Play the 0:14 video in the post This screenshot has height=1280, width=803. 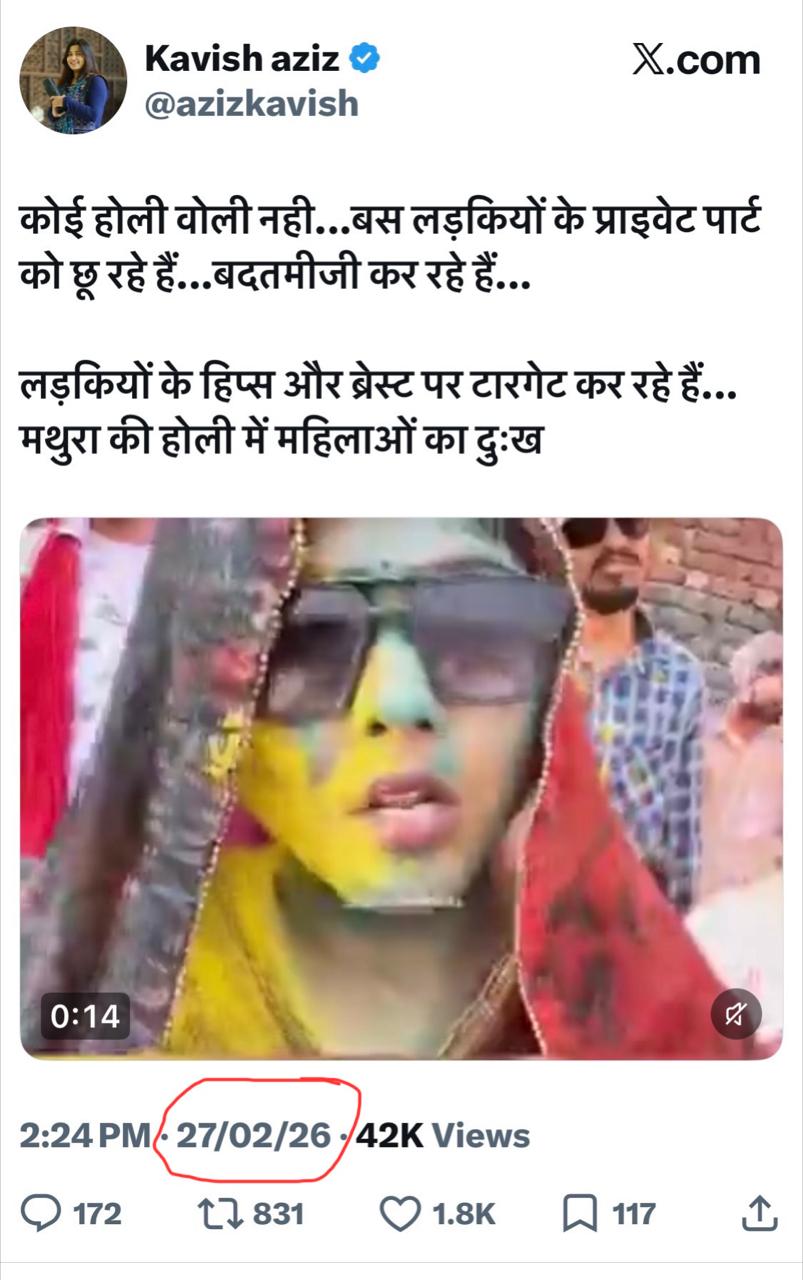click(400, 788)
